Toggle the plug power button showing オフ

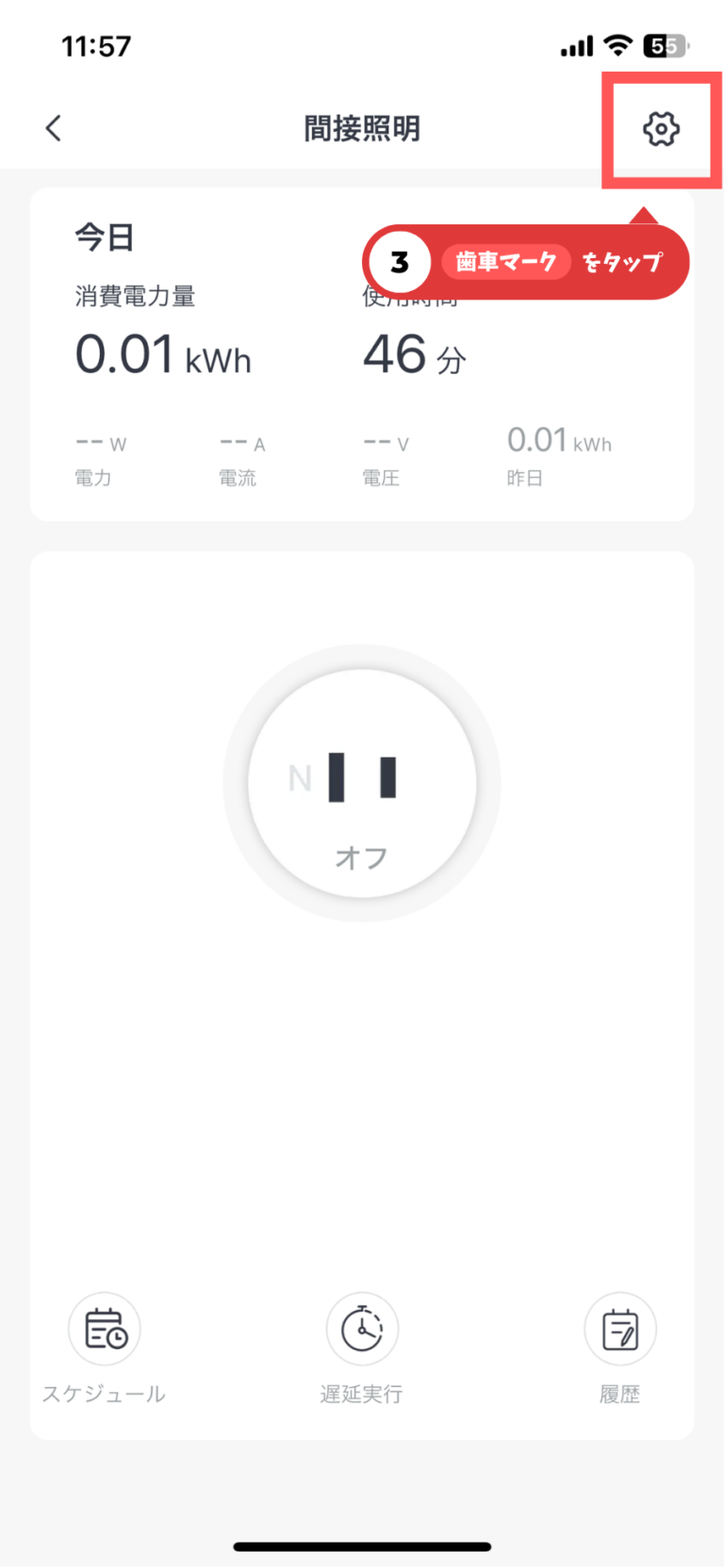pyautogui.click(x=362, y=783)
